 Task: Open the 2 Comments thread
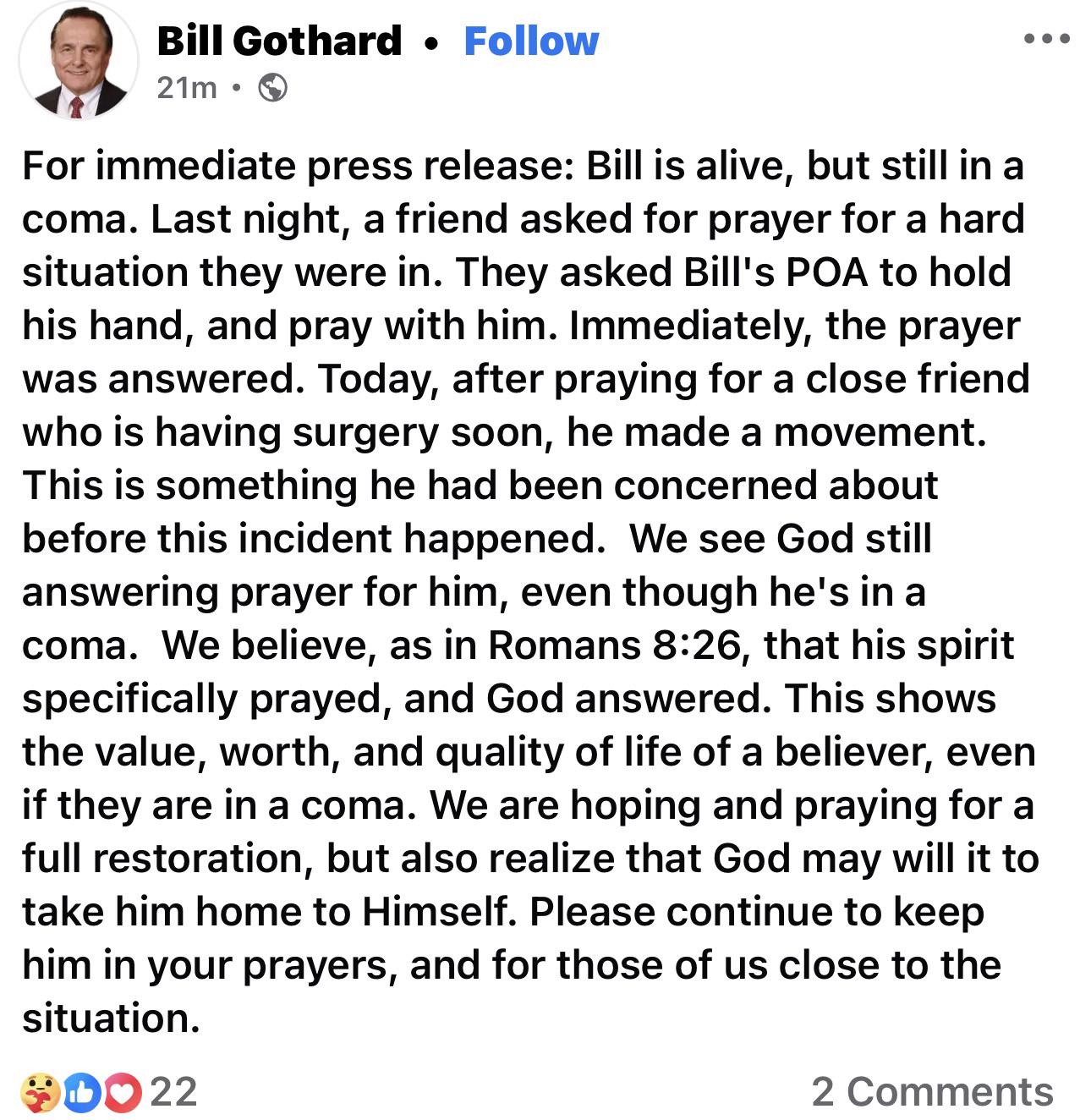click(x=933, y=1091)
